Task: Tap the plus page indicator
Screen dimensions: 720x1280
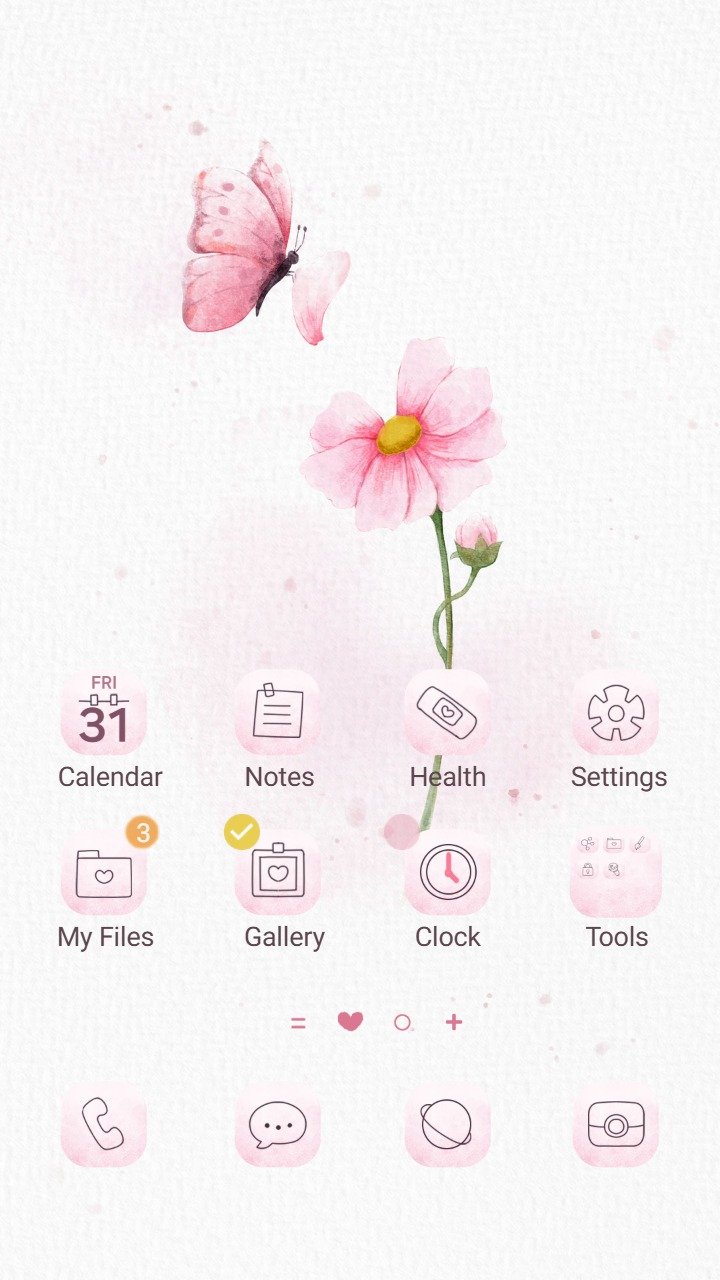Action: pos(454,1022)
